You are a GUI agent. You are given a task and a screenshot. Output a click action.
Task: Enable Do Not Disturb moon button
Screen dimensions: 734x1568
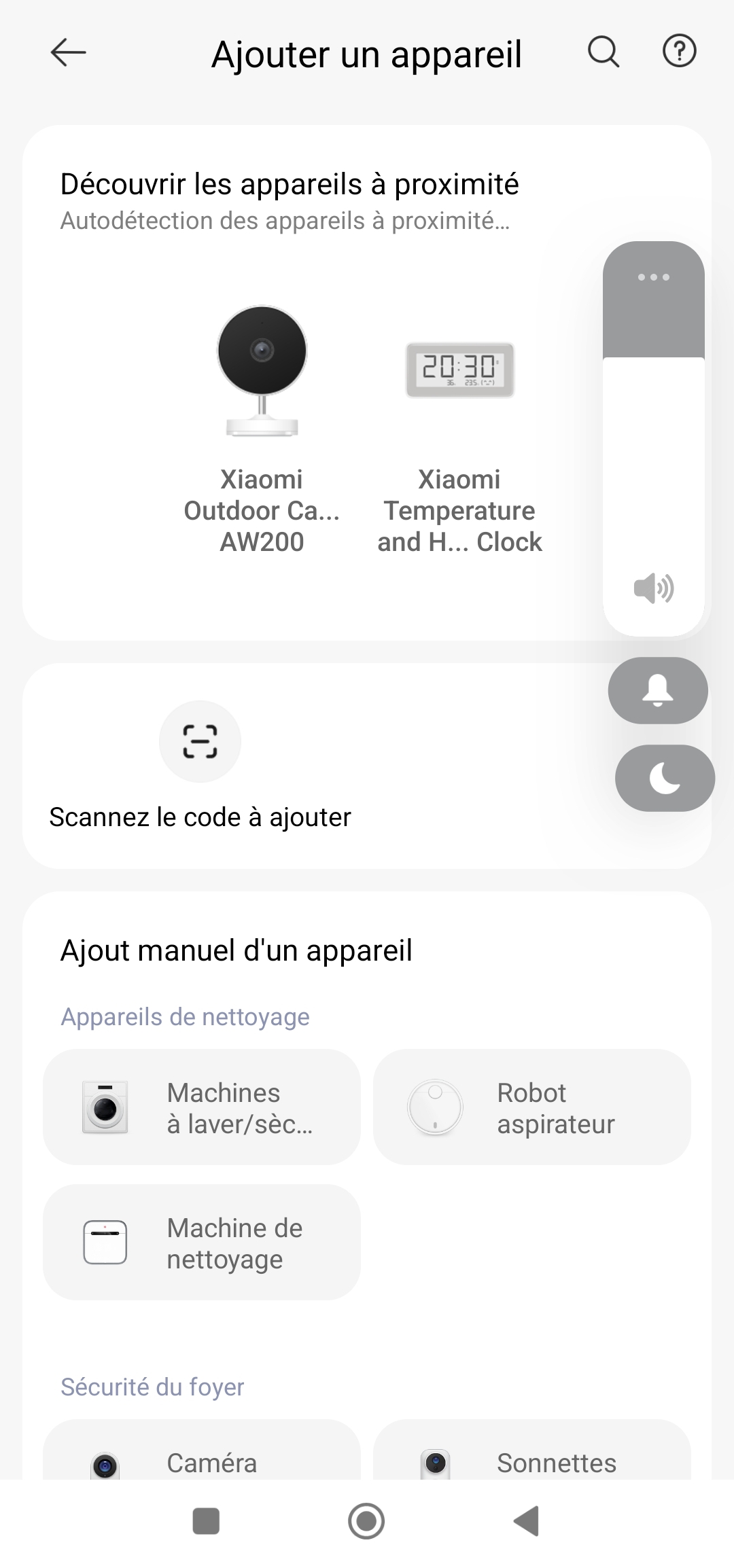point(665,779)
